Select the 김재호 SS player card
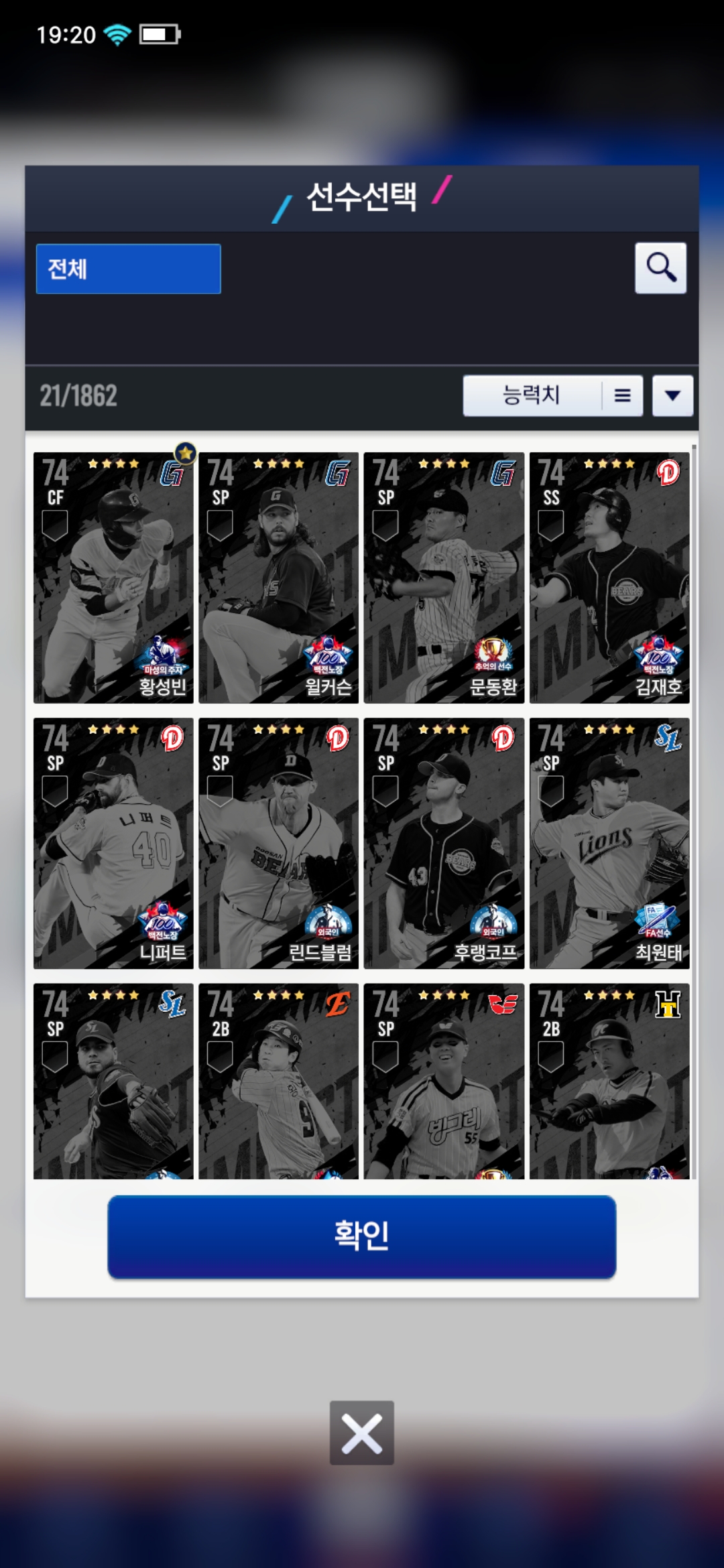Screen dimensions: 724x1568 609,578
